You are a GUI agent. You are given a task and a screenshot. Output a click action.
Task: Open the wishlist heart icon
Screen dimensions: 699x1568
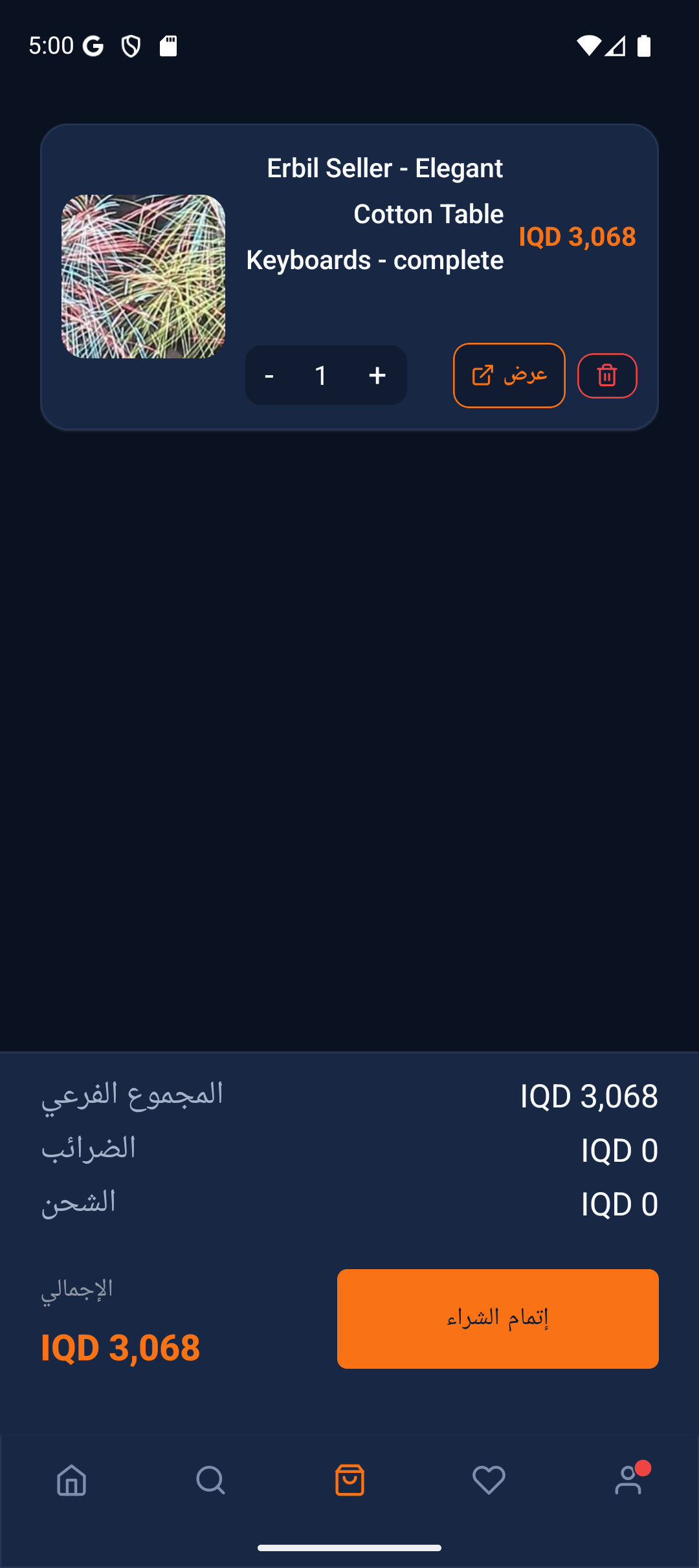pos(489,1481)
